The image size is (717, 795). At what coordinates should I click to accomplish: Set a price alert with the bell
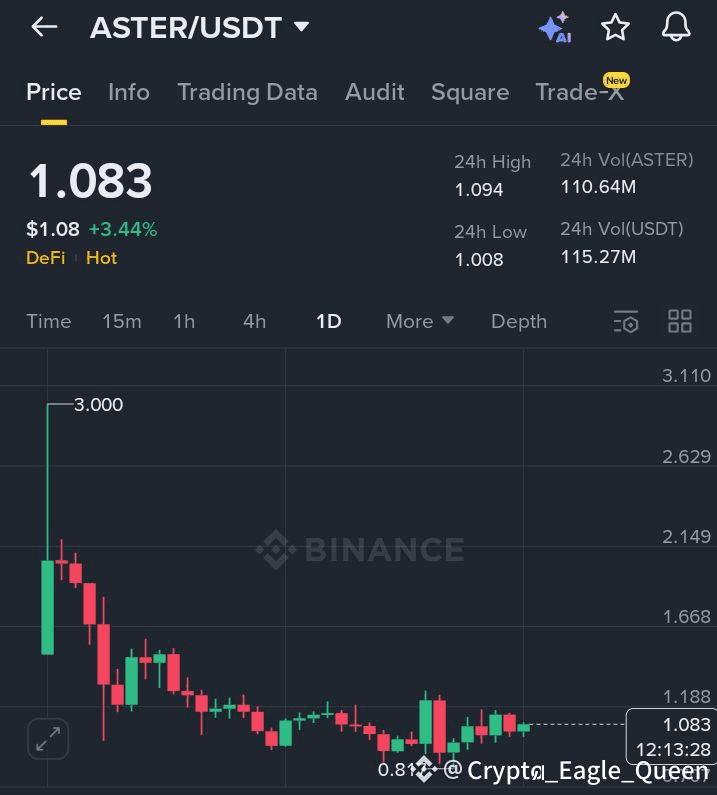click(x=676, y=27)
